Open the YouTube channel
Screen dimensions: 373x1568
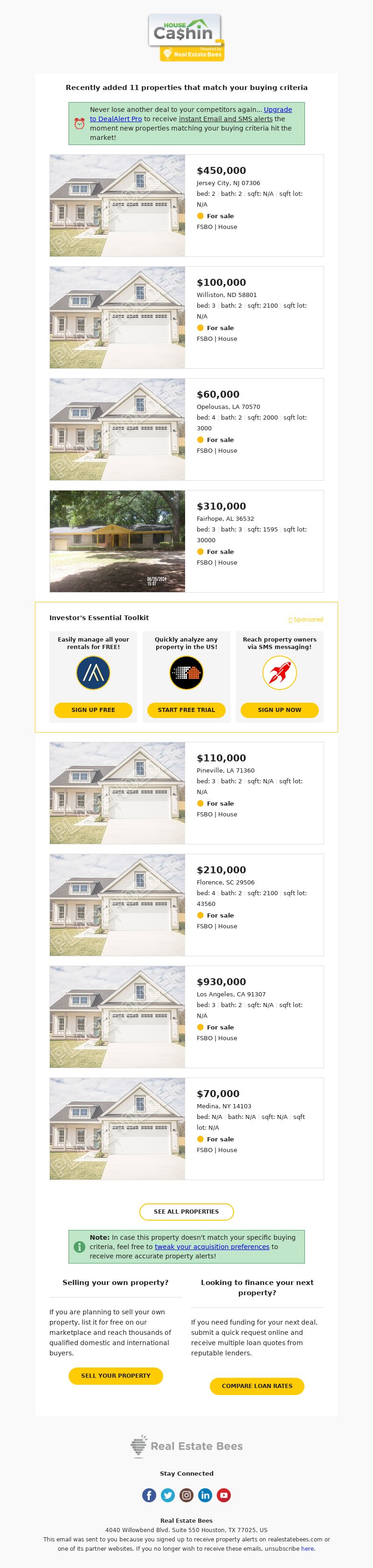pyautogui.click(x=224, y=1495)
